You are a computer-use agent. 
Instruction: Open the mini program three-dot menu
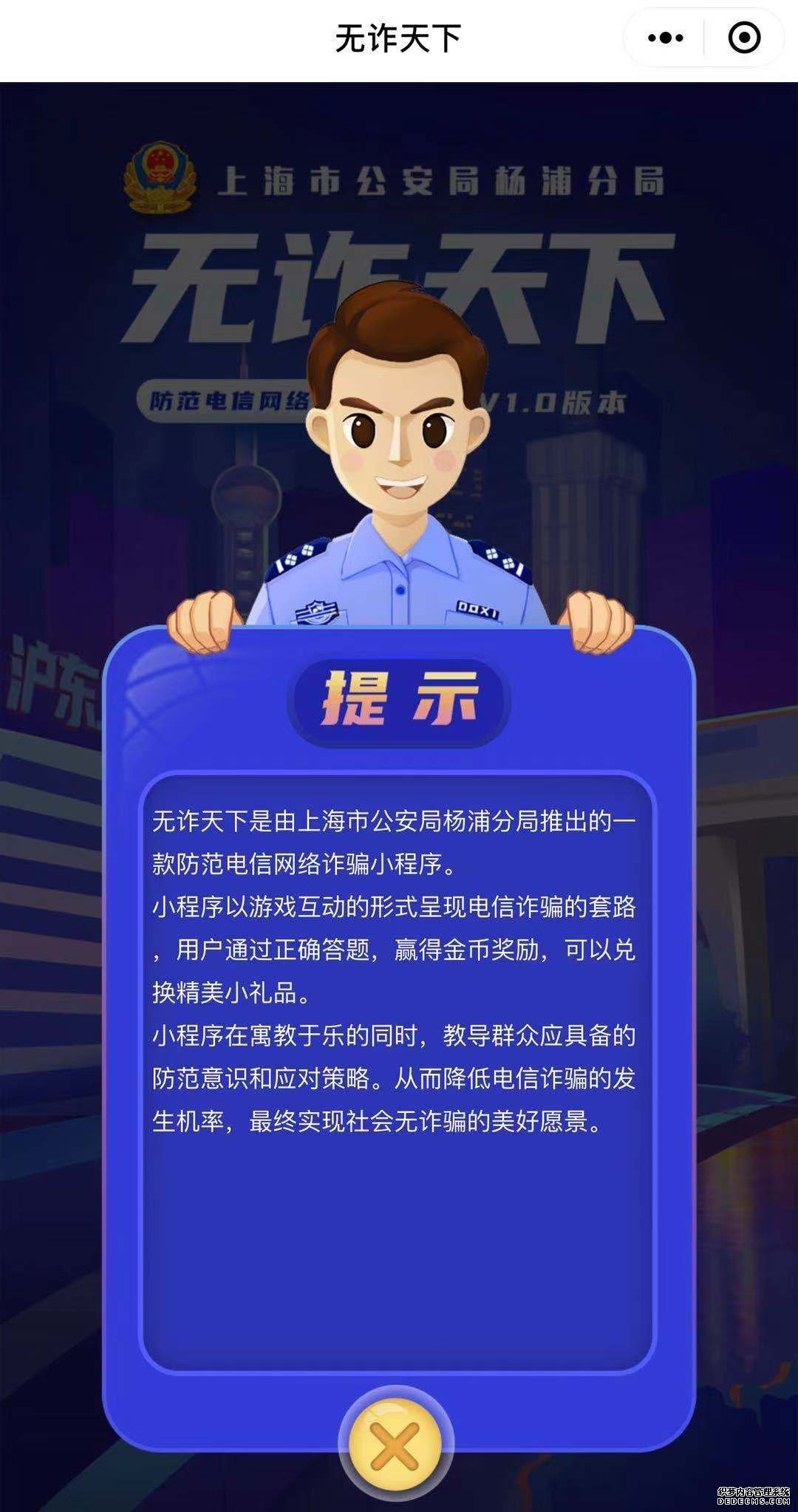pos(665,38)
